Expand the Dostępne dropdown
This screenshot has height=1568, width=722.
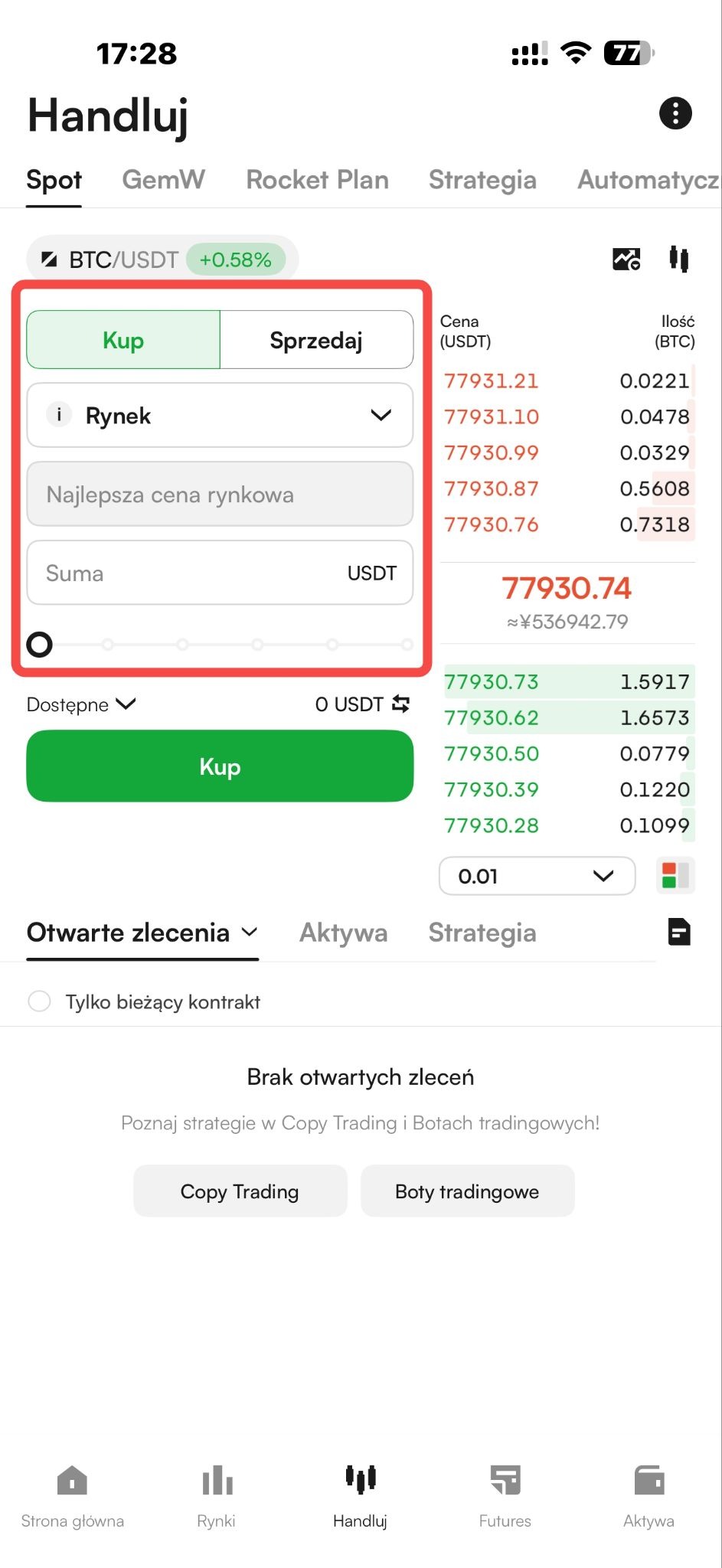pyautogui.click(x=81, y=704)
